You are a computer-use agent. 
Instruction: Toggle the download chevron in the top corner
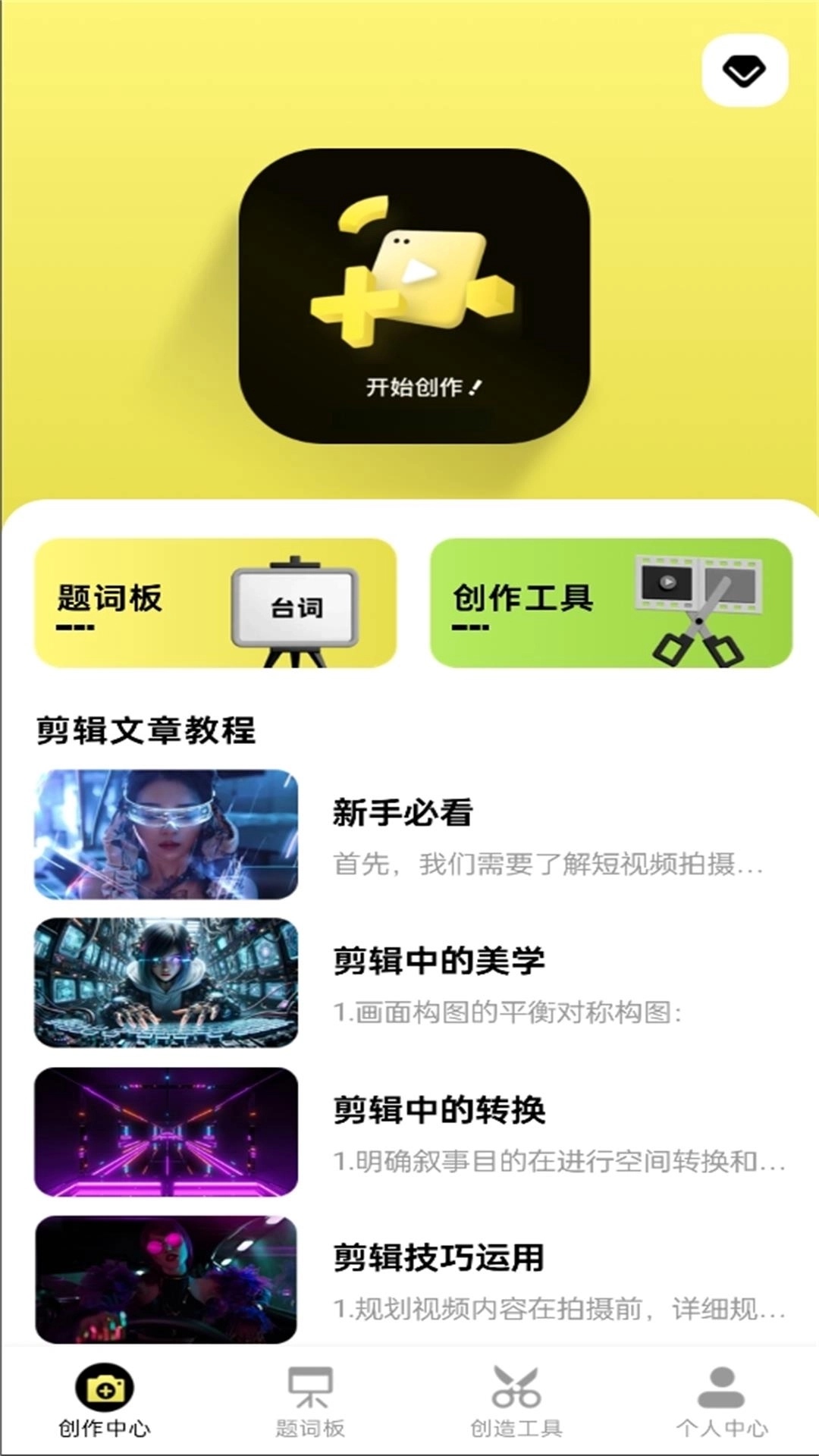coord(745,71)
